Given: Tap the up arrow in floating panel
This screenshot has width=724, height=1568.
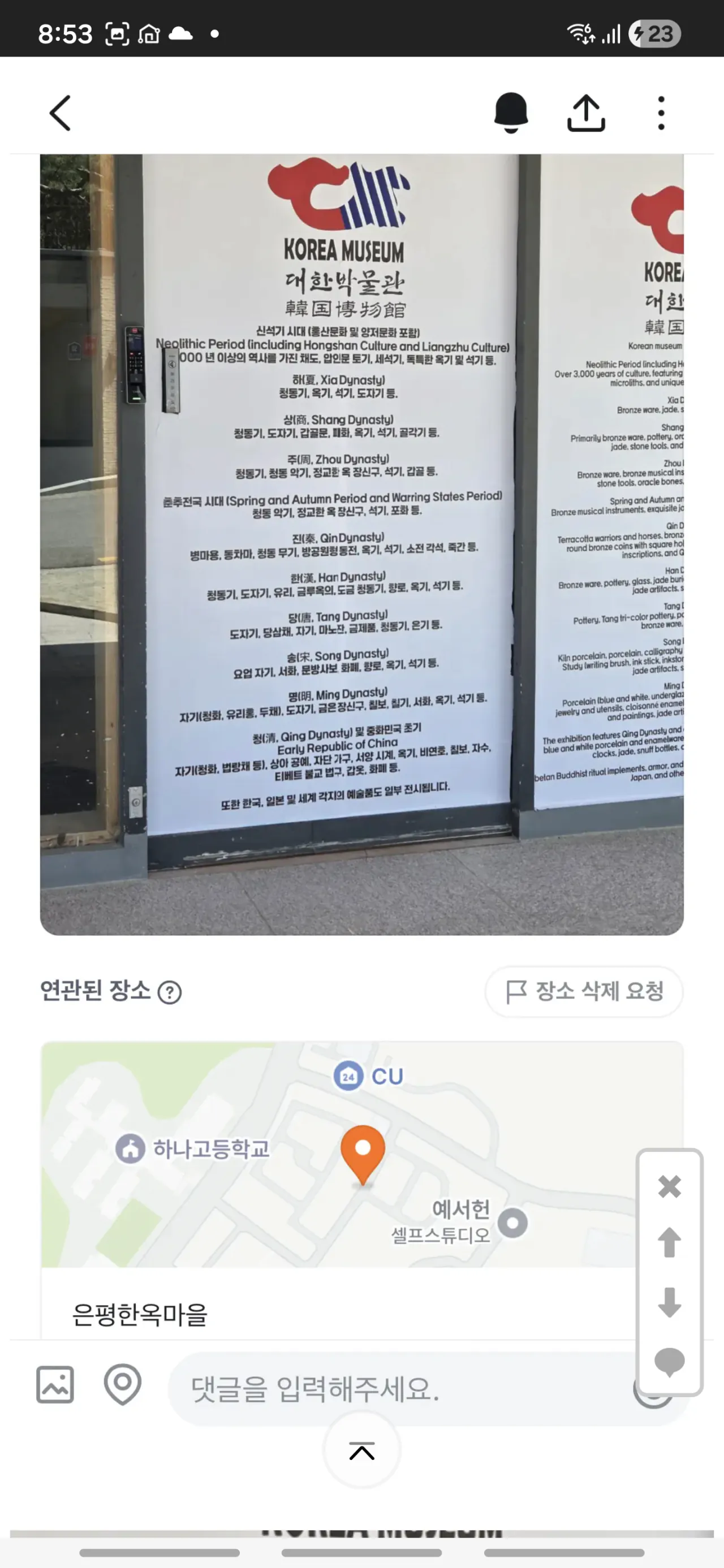Looking at the screenshot, I should [669, 1242].
